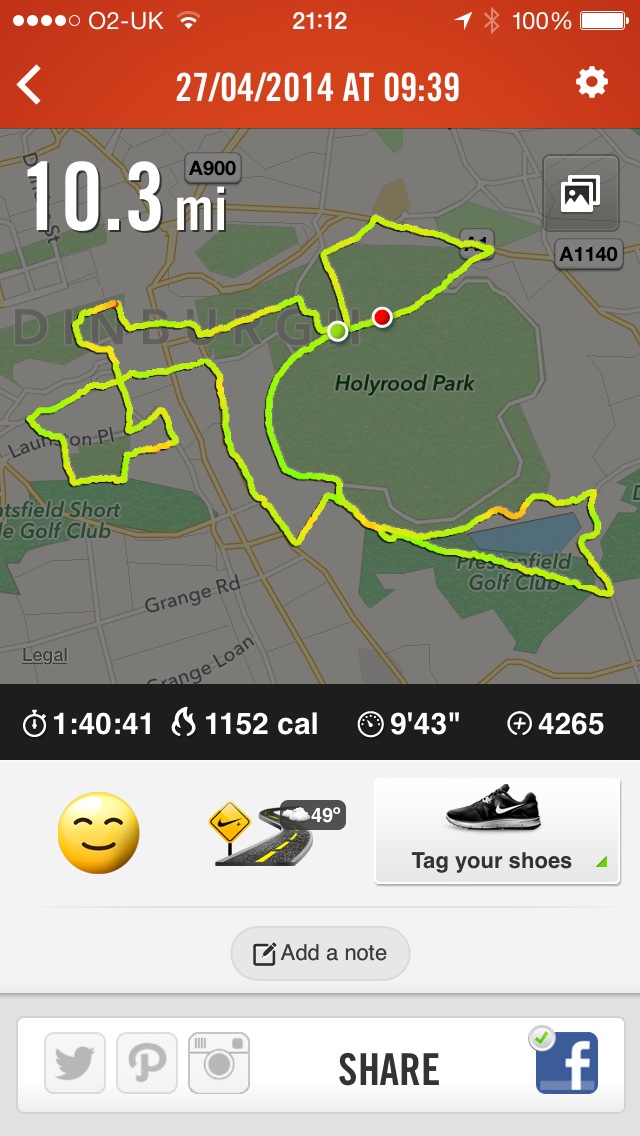Share the run to Pinterest

coord(147,1063)
